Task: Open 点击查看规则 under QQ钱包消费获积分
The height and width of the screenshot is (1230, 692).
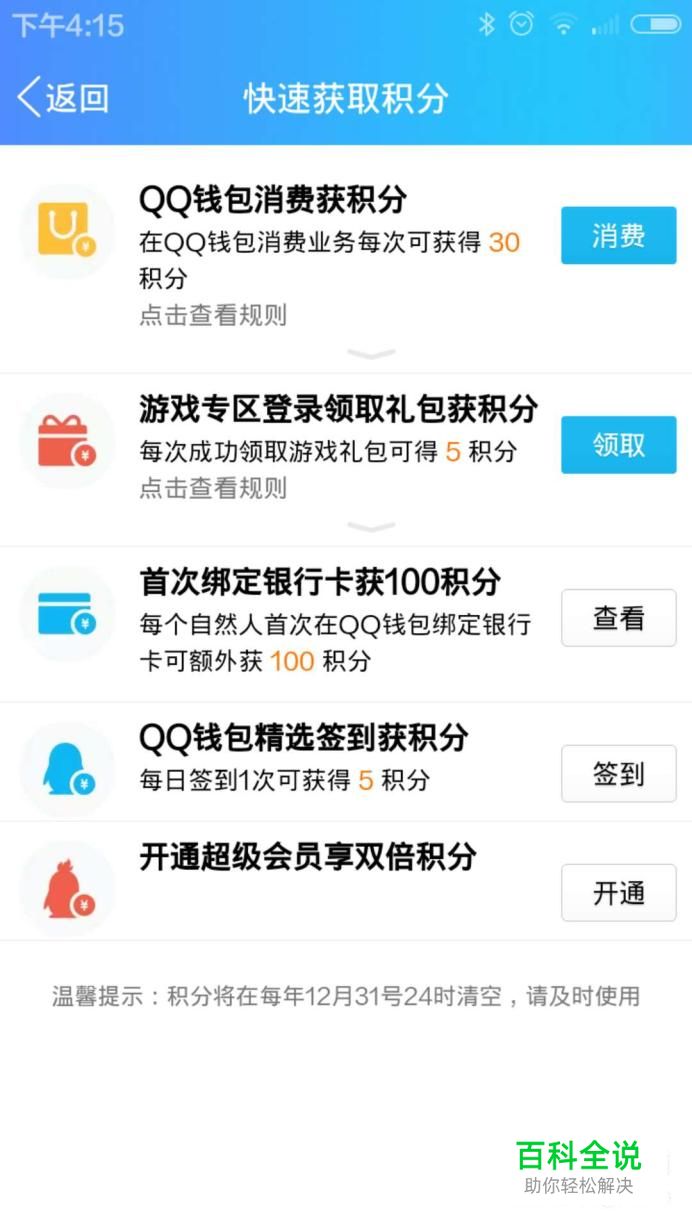Action: click(x=213, y=315)
